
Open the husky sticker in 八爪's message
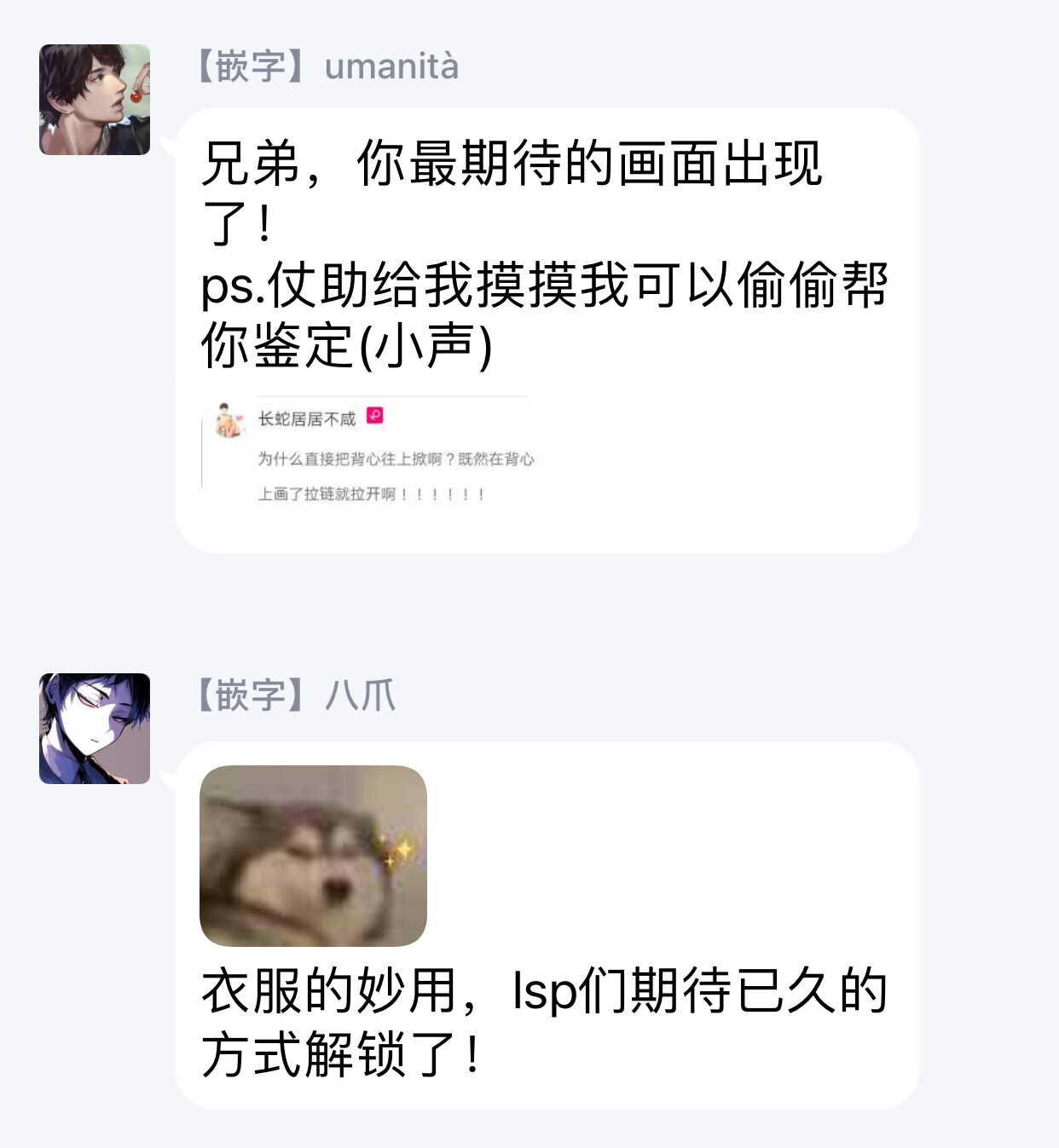coord(313,856)
